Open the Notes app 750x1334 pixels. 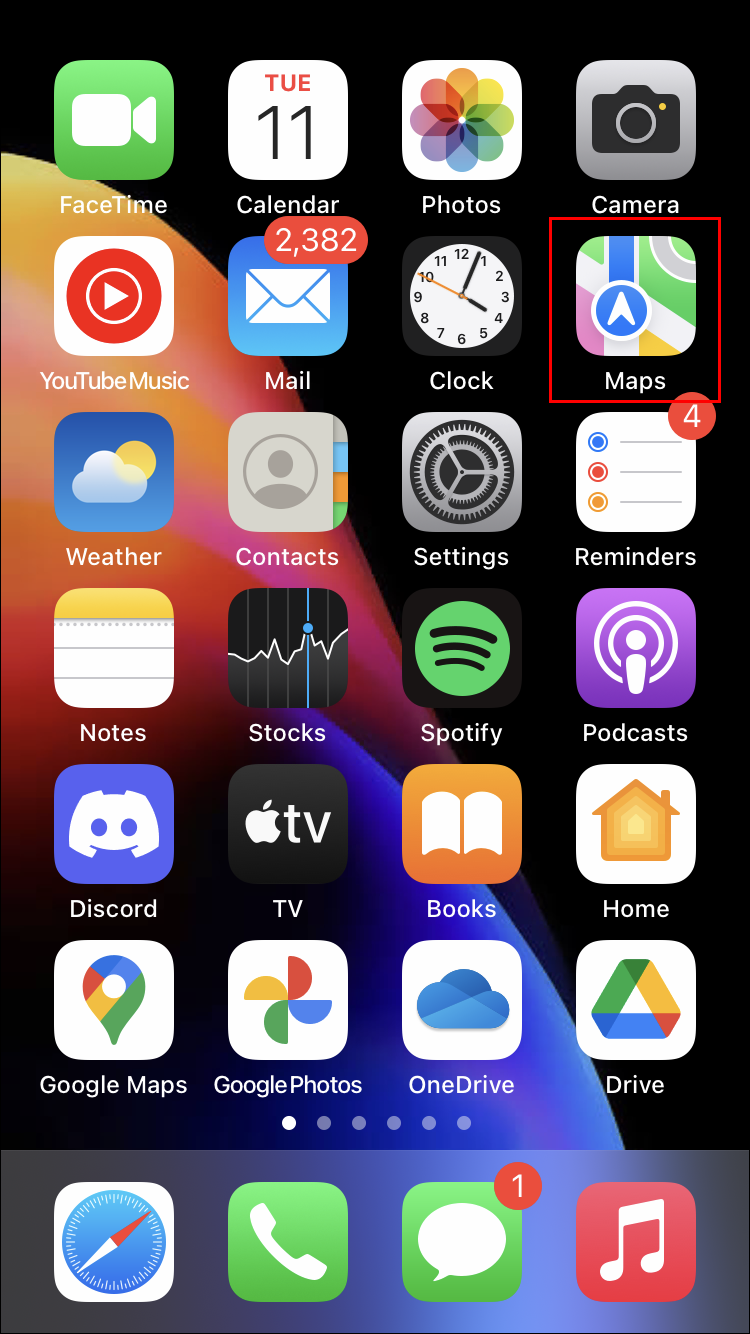click(x=113, y=648)
